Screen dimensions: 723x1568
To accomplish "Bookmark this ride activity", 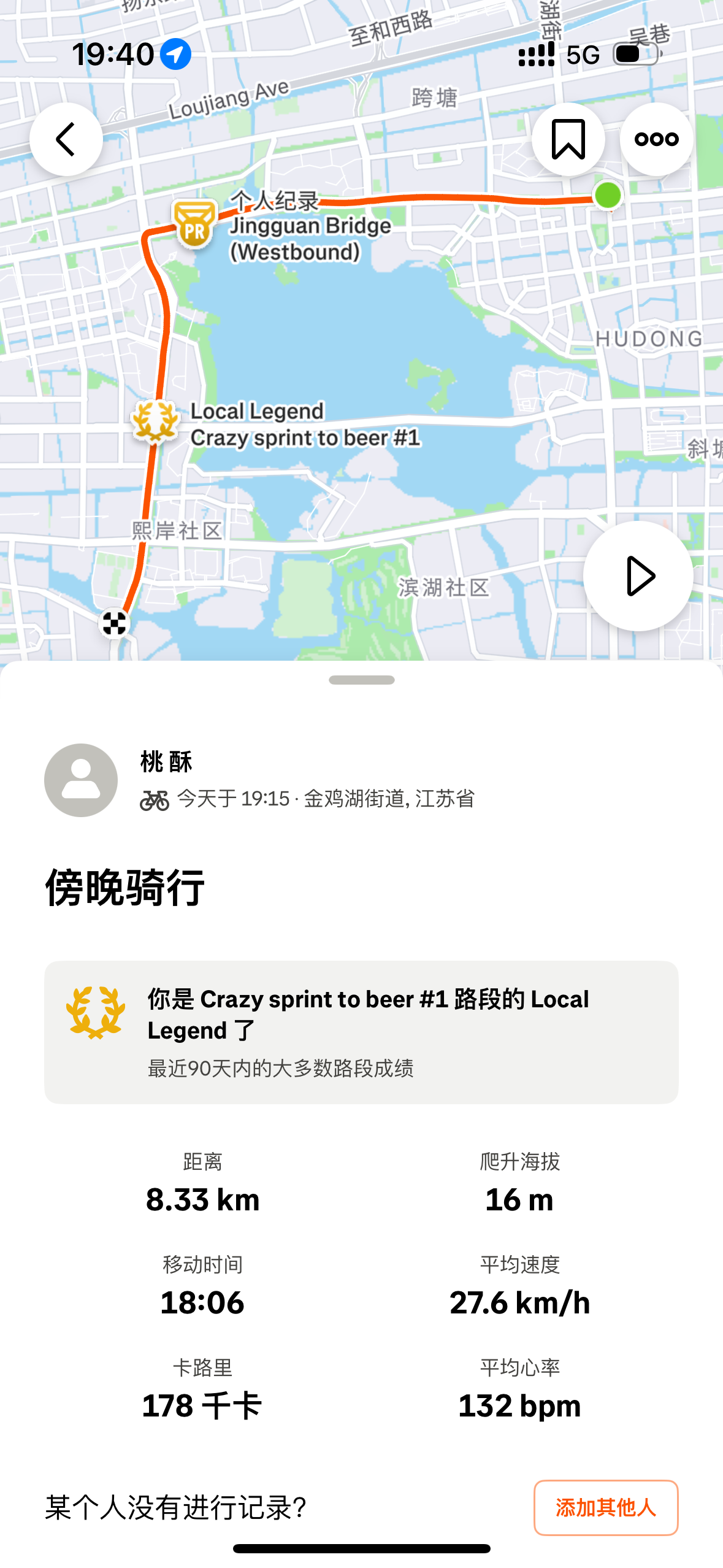I will click(568, 139).
